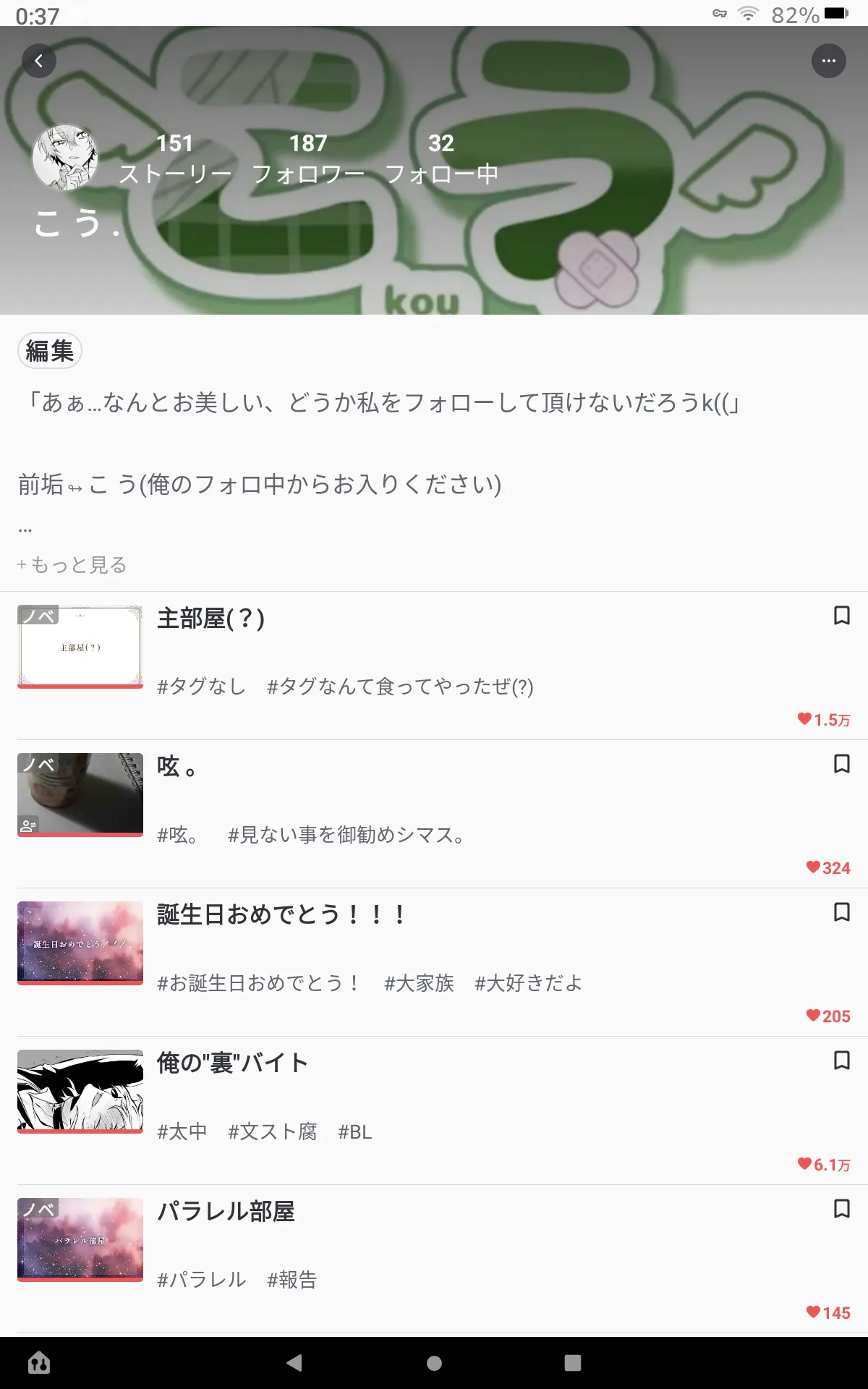View the profile avatar picture
The image size is (868, 1389).
pos(65,157)
